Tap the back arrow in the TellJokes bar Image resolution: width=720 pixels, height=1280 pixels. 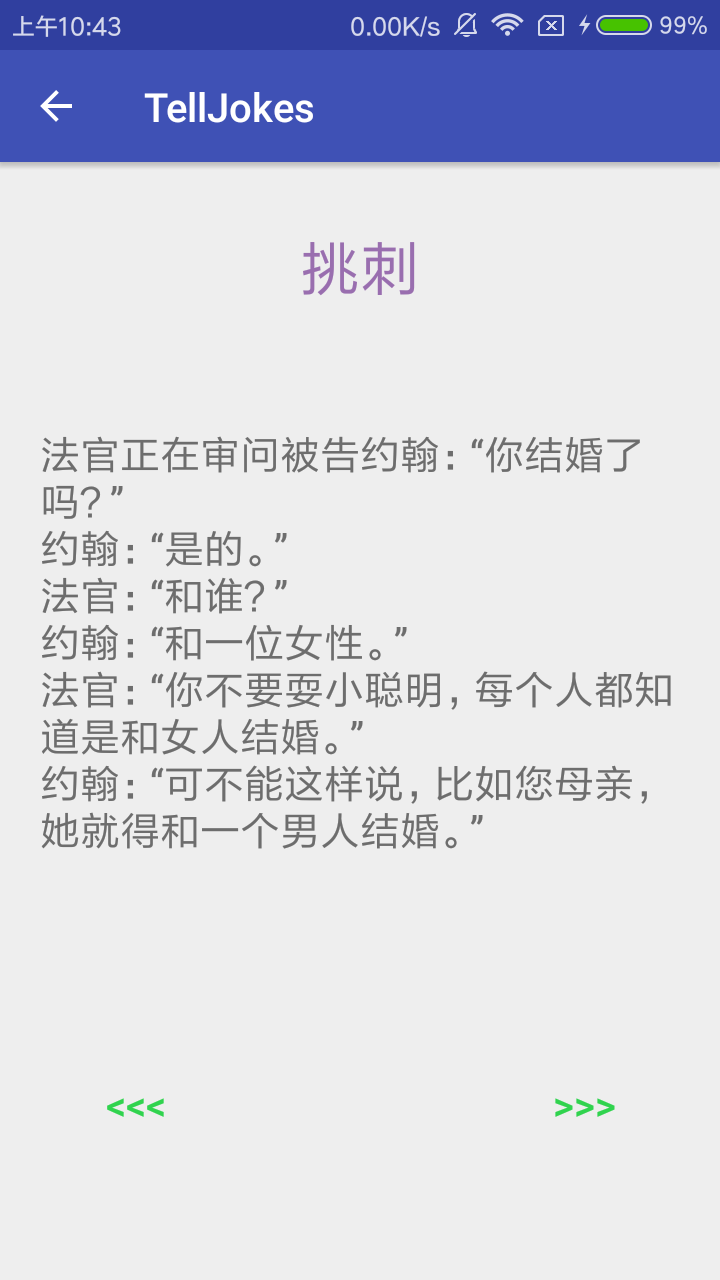coord(56,107)
